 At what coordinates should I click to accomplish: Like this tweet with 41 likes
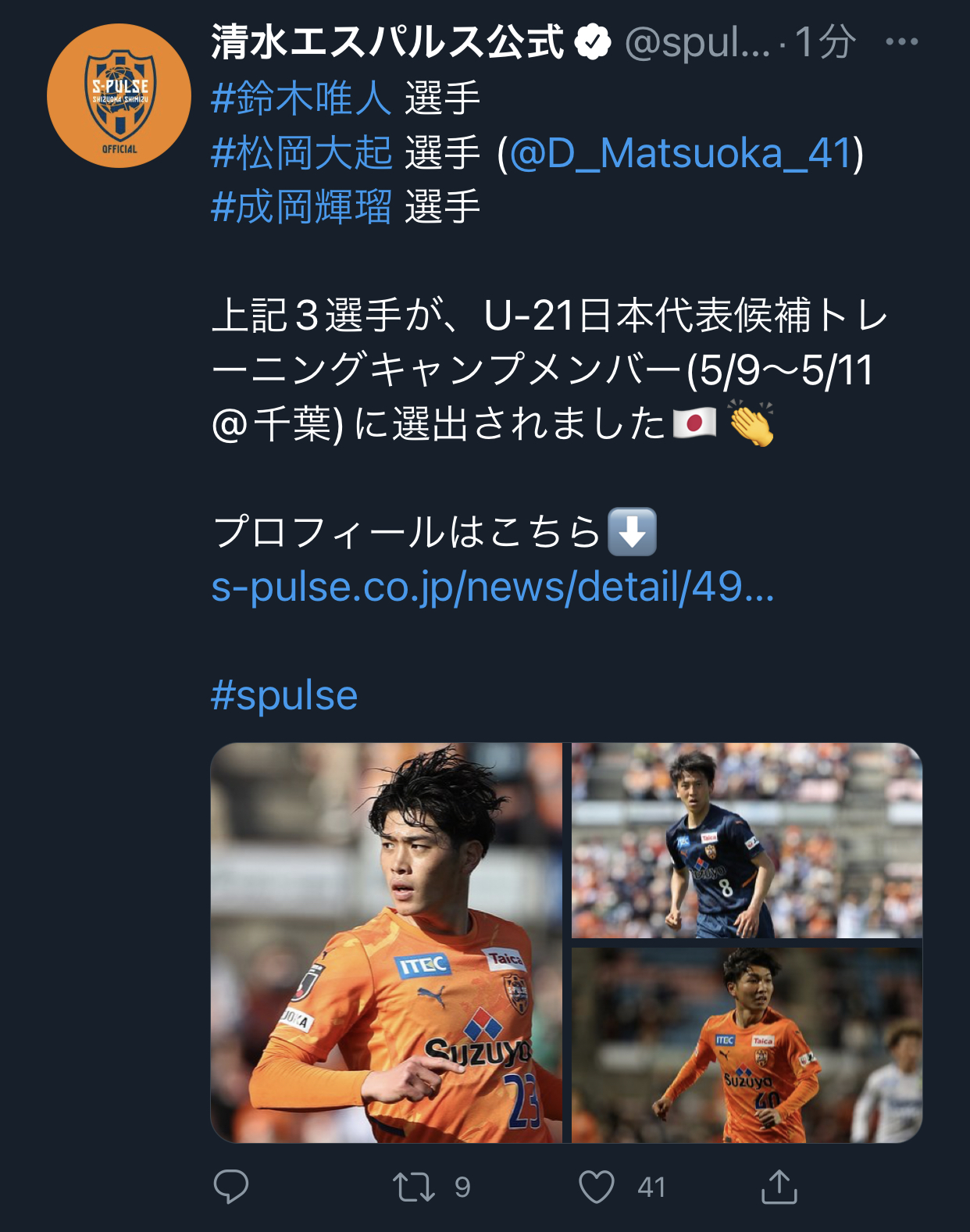(597, 1186)
